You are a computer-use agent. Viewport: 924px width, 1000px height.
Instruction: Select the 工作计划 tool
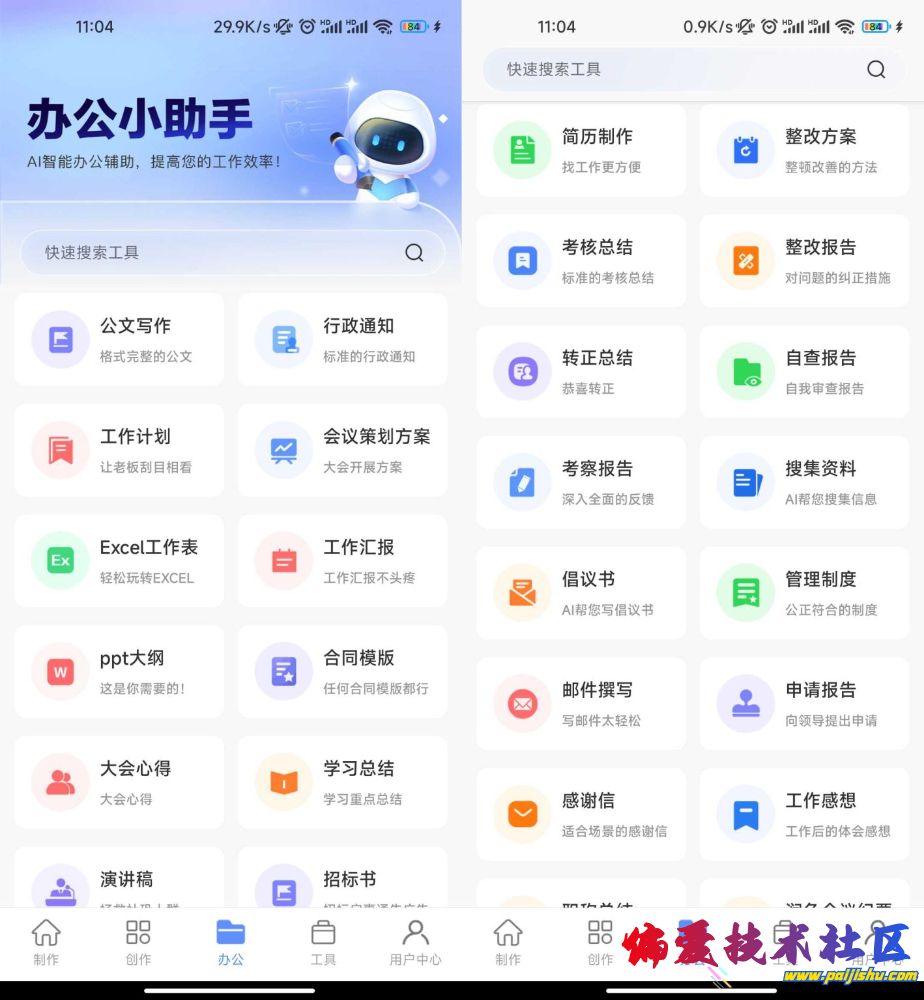coord(119,450)
